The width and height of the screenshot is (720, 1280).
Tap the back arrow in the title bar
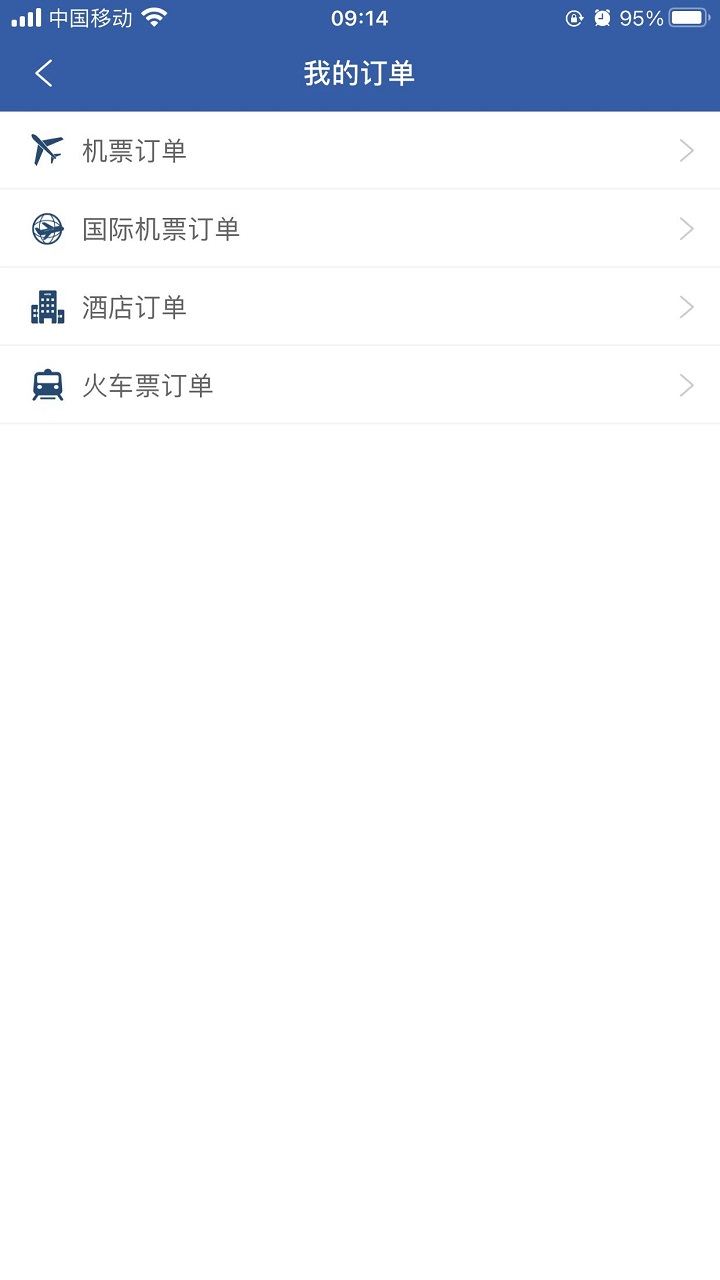click(42, 72)
